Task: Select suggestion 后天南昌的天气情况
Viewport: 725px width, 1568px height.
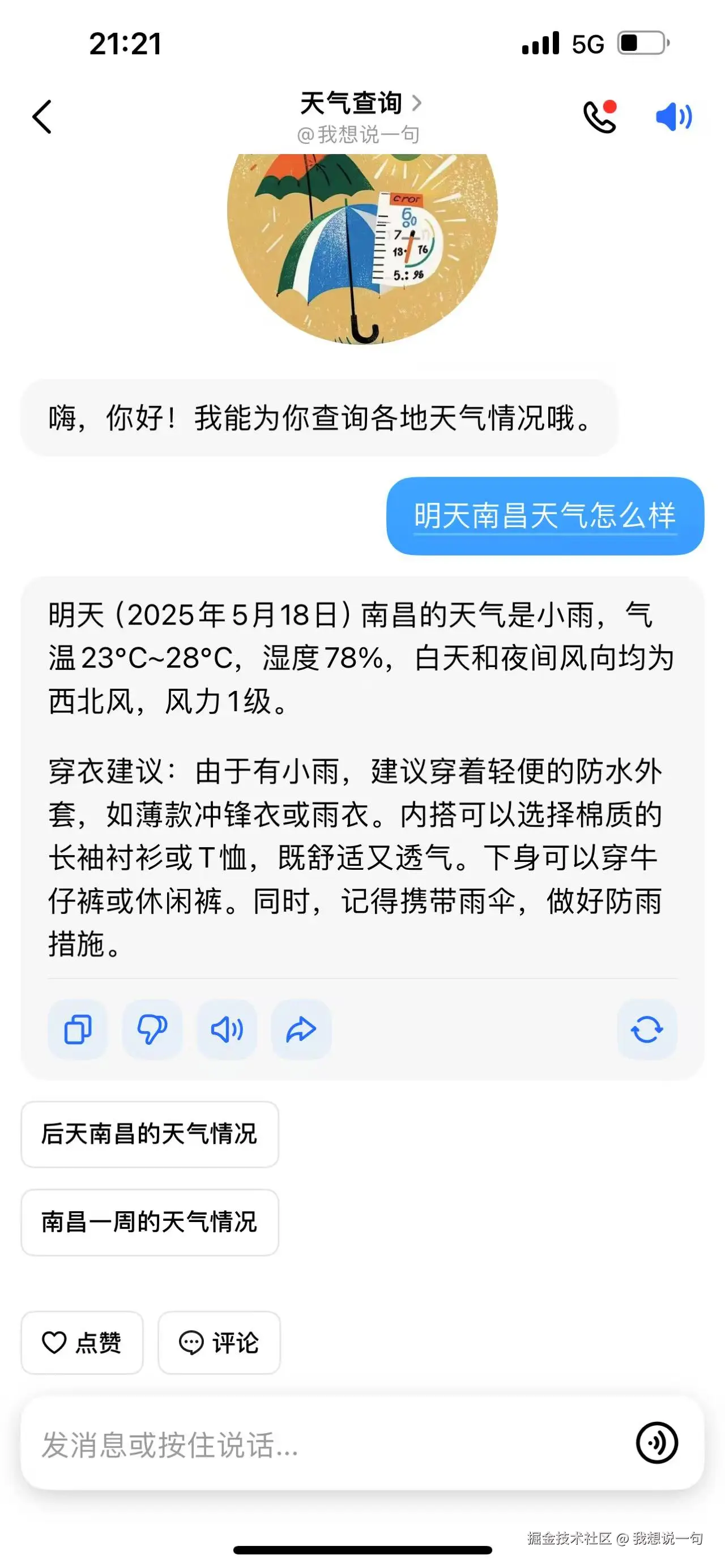Action: pos(150,1134)
